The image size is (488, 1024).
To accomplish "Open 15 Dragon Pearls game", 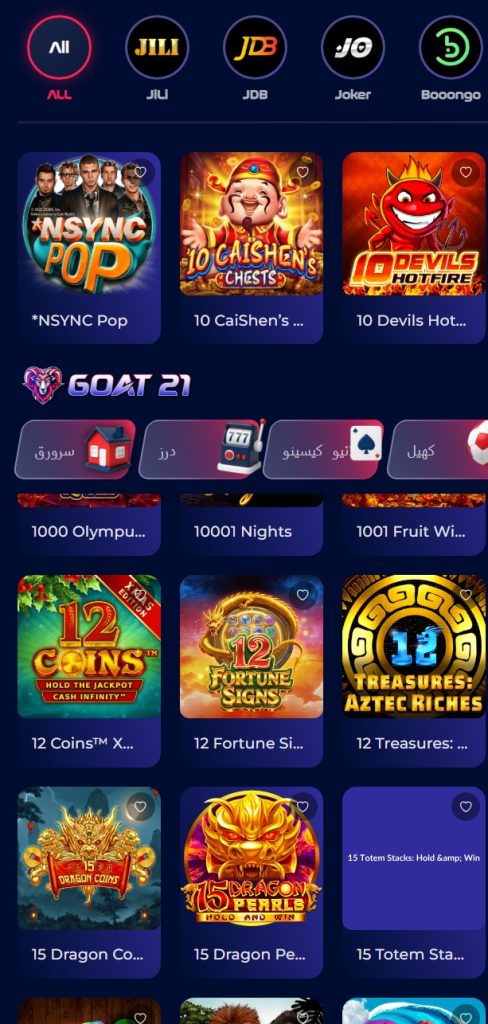I will [252, 882].
